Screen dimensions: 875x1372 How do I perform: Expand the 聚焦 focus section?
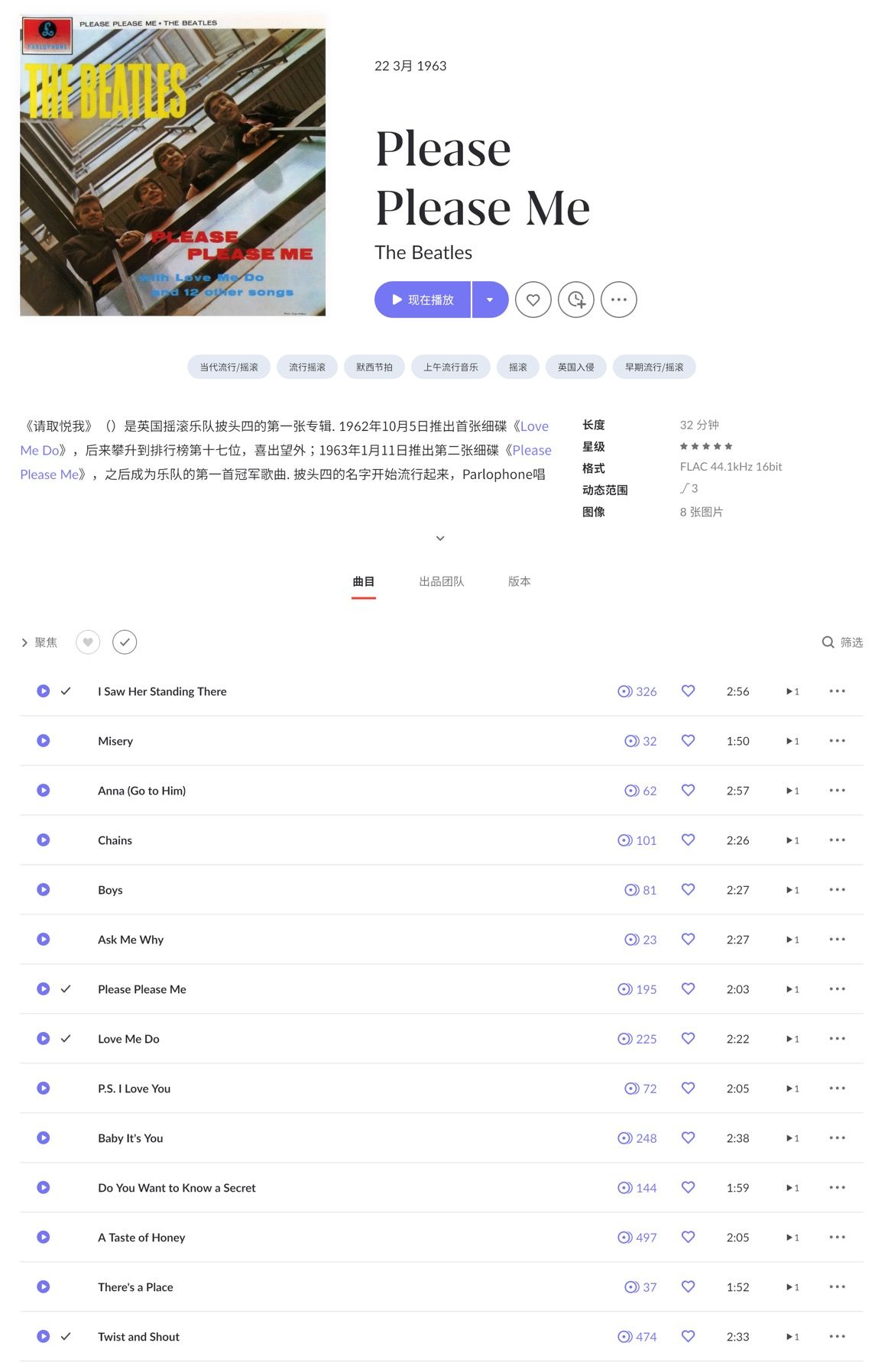point(39,642)
